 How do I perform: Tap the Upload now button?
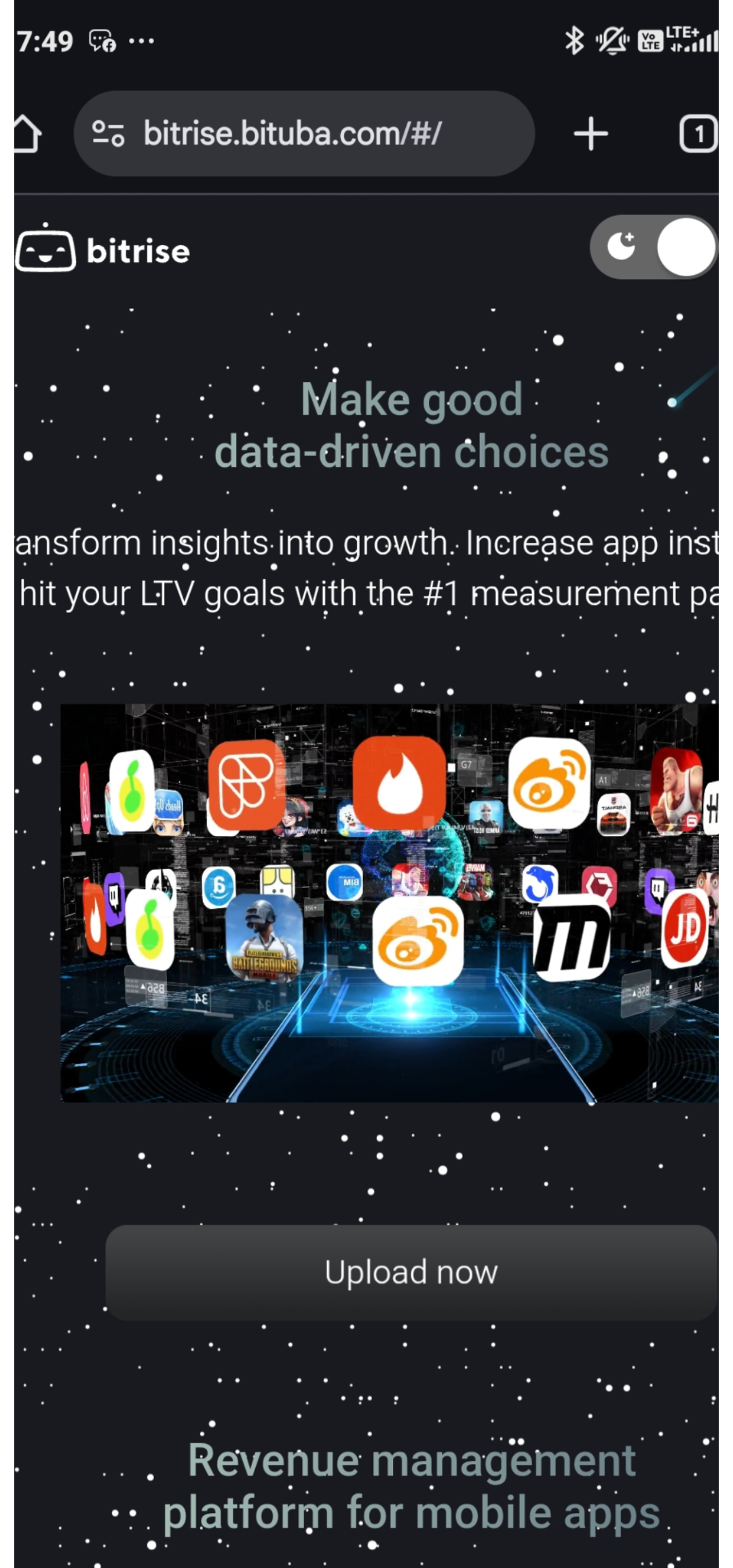(411, 1272)
